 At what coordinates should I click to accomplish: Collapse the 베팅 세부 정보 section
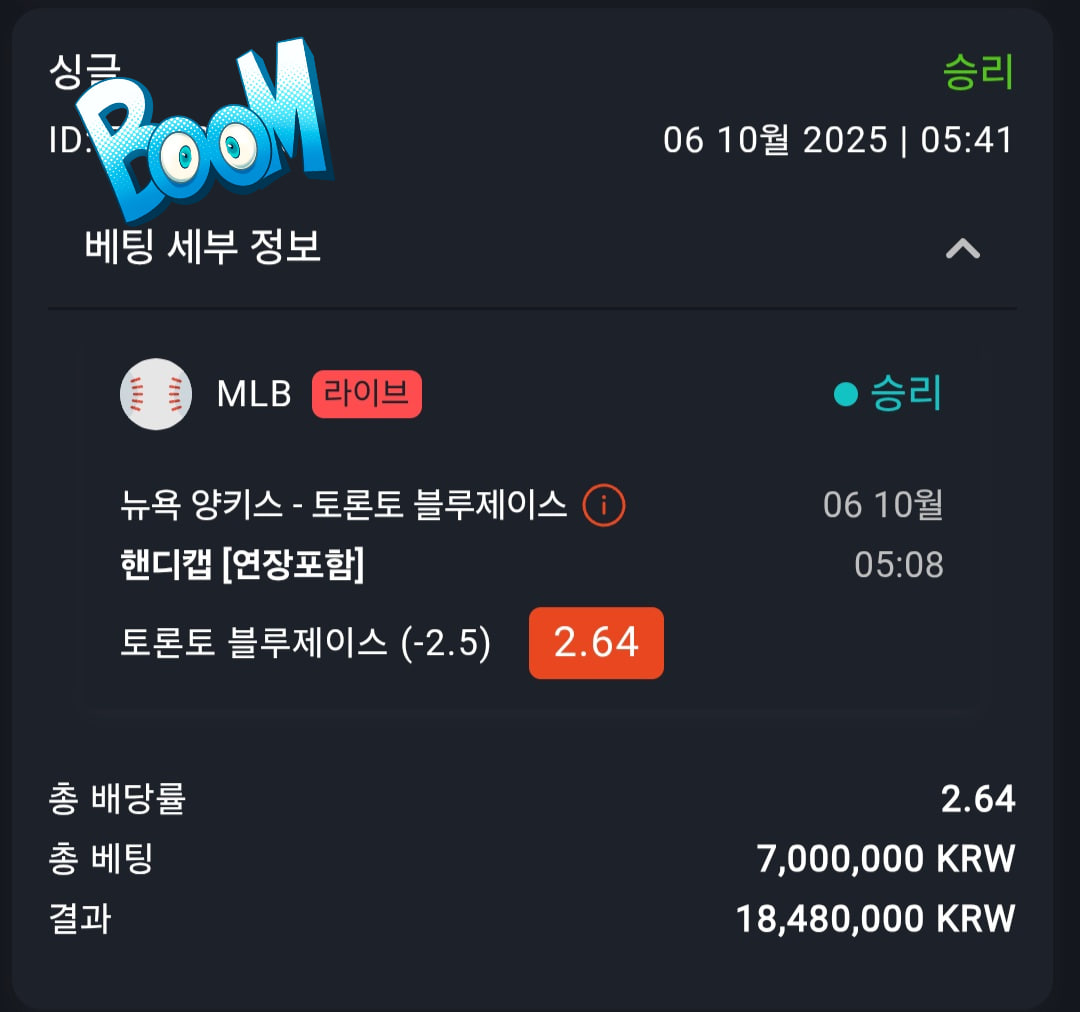pyautogui.click(x=962, y=249)
